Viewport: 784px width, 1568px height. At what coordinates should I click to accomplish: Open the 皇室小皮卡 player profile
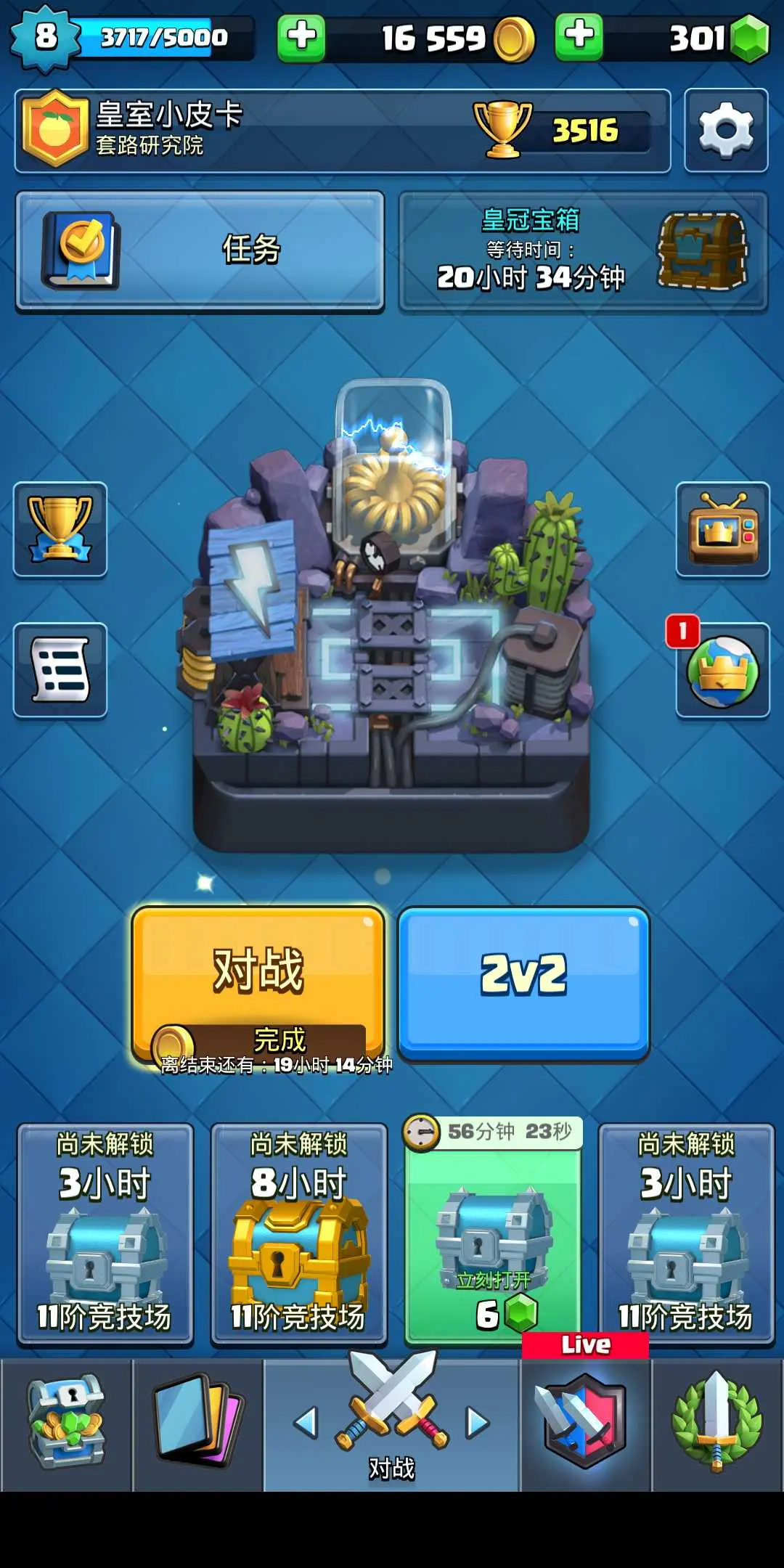point(342,131)
